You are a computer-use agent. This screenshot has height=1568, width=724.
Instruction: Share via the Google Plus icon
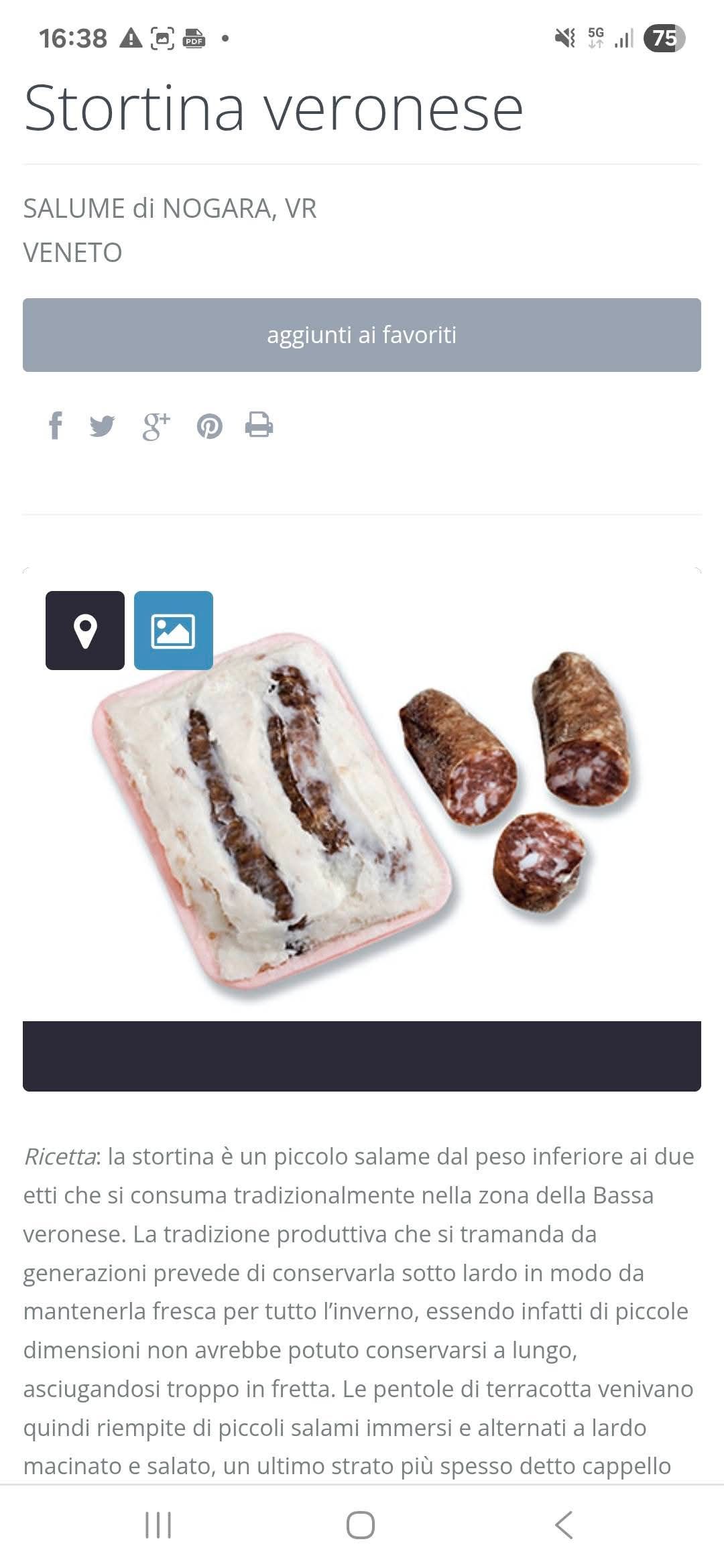tap(156, 426)
